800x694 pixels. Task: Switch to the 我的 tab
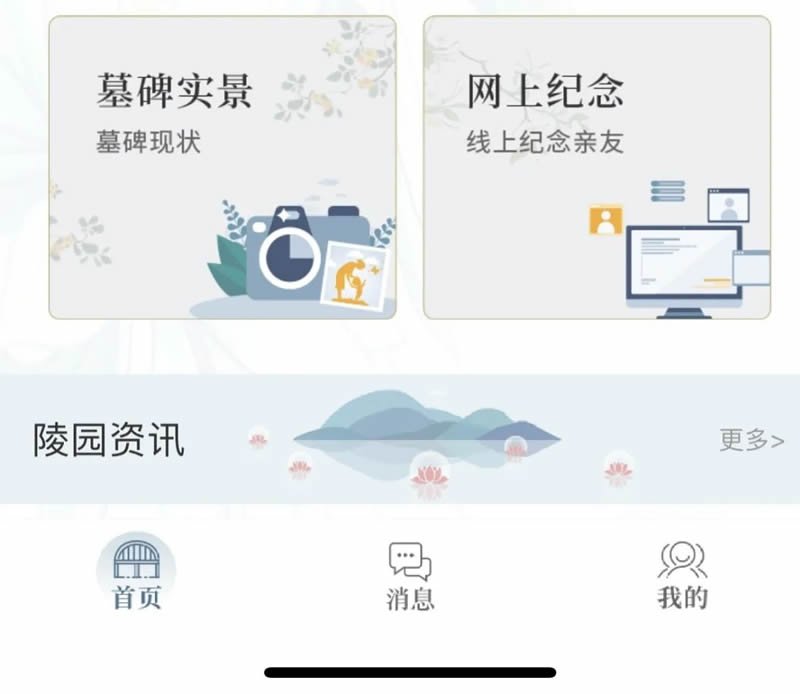(682, 575)
